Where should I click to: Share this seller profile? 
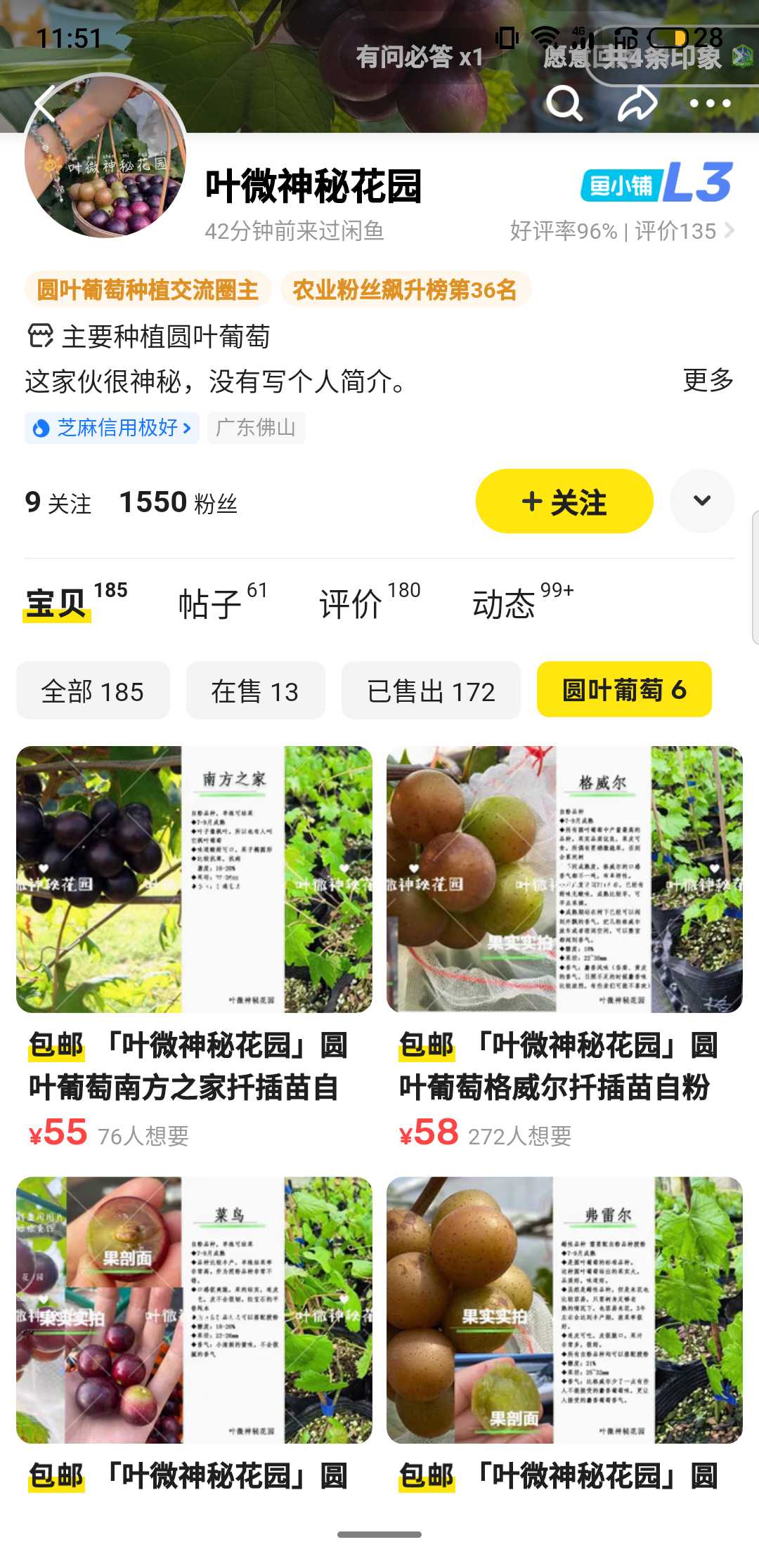click(637, 103)
